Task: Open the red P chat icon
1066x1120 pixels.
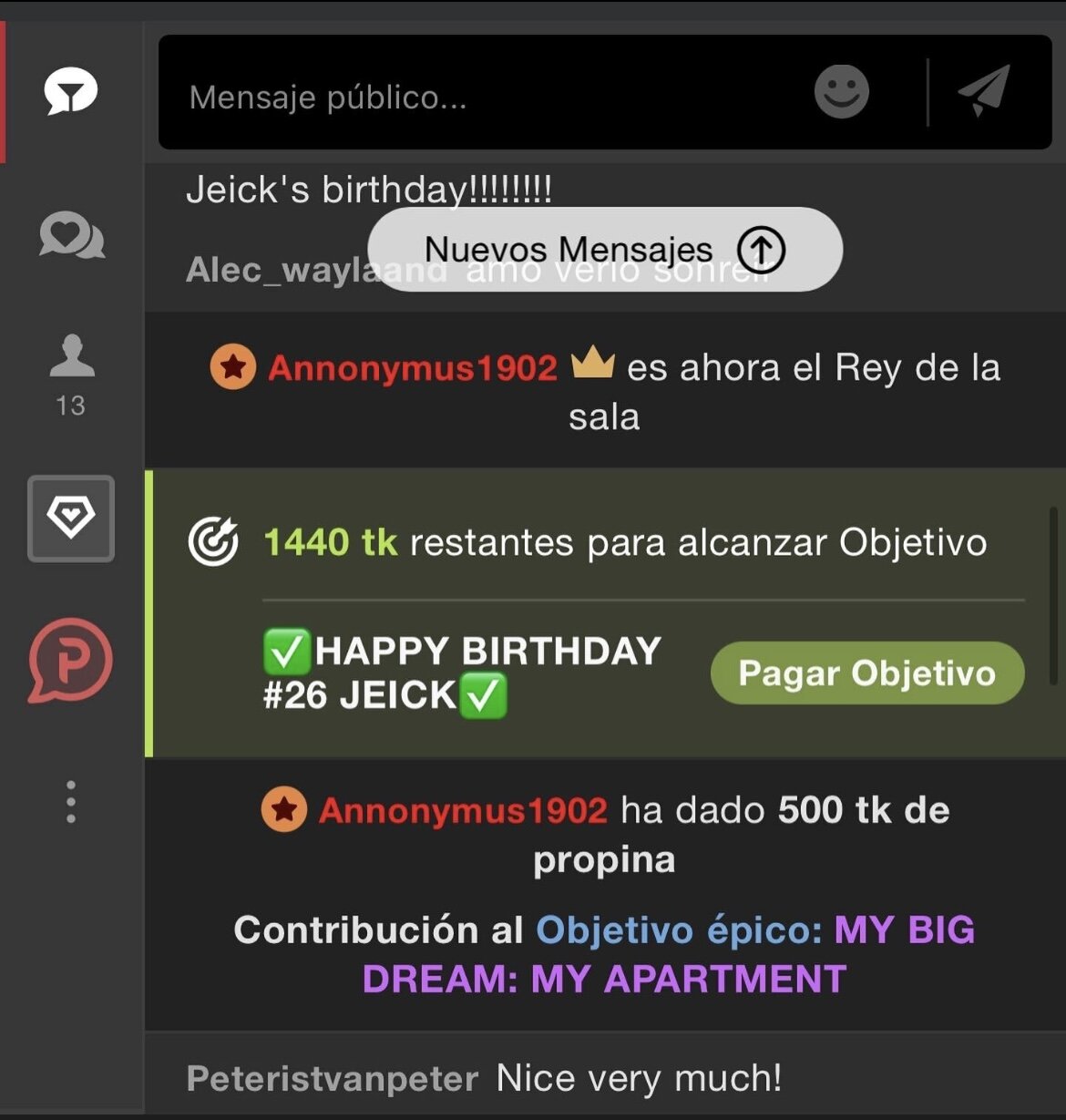Action: [71, 661]
